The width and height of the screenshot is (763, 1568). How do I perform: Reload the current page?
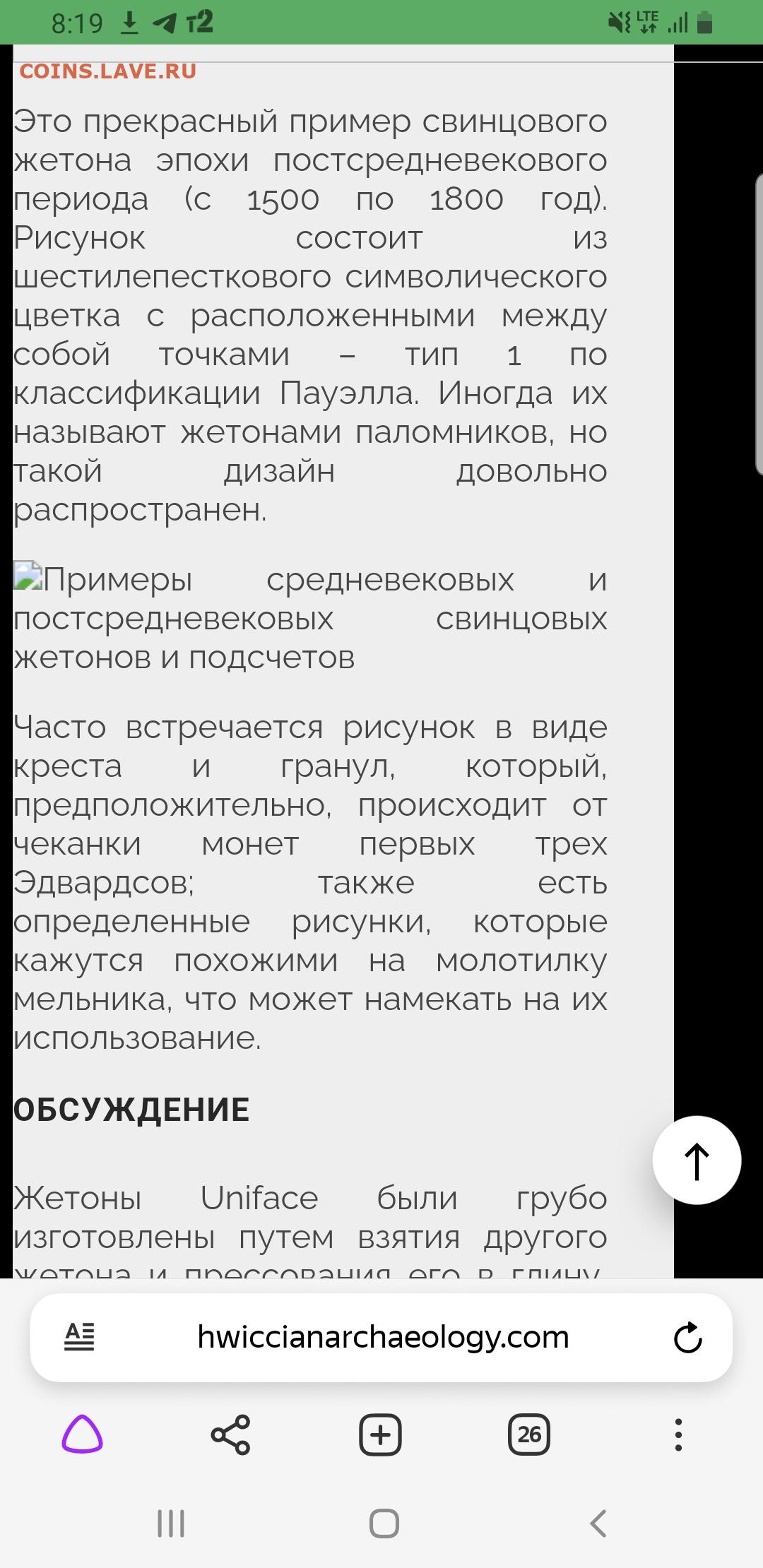pyautogui.click(x=687, y=1337)
